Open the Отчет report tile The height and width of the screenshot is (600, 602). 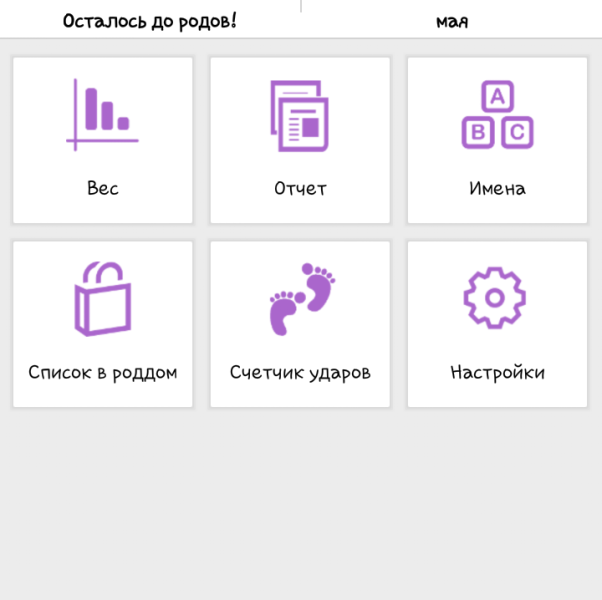[300, 140]
